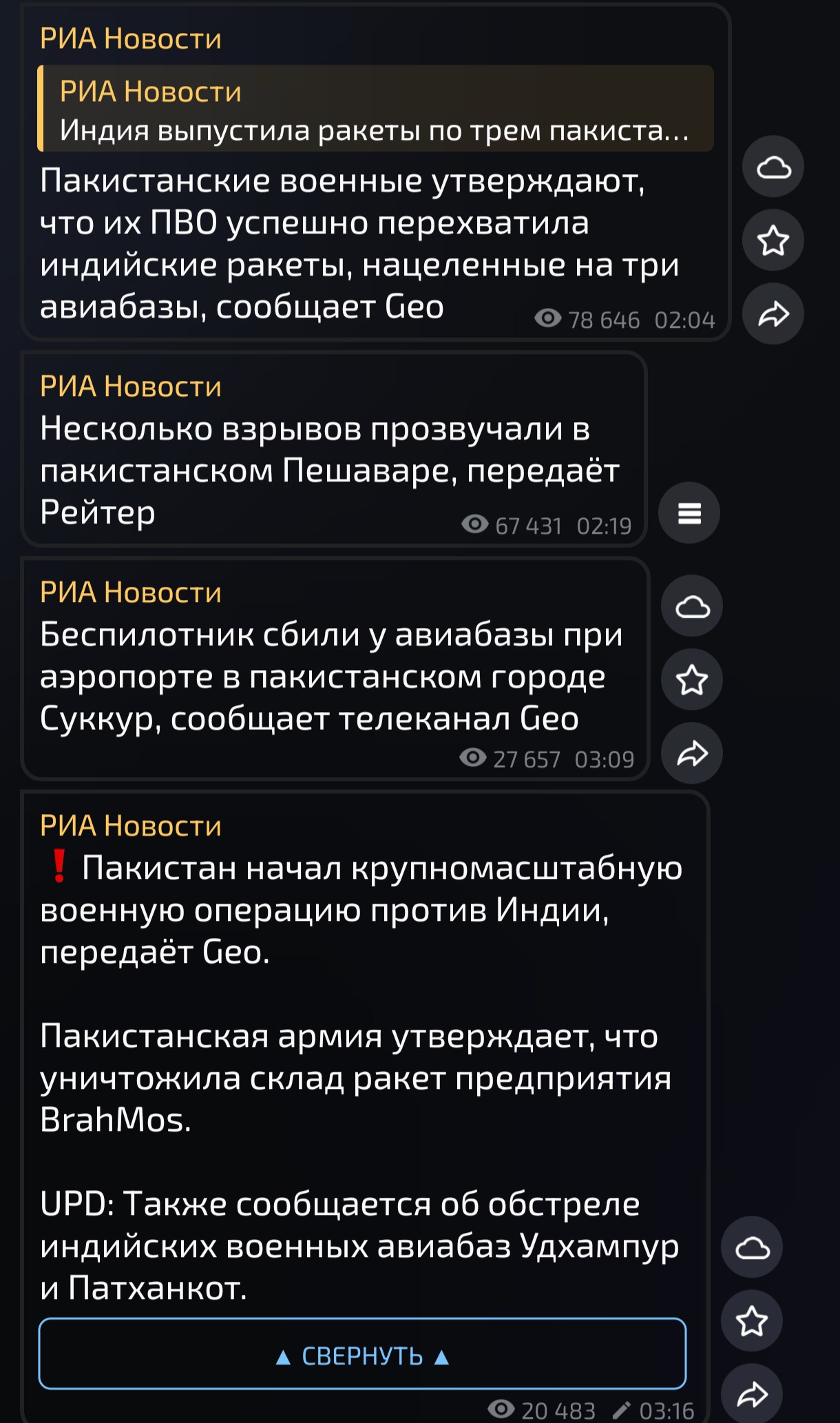
Task: Save the Pakistani air defense post to cloud
Action: [773, 167]
